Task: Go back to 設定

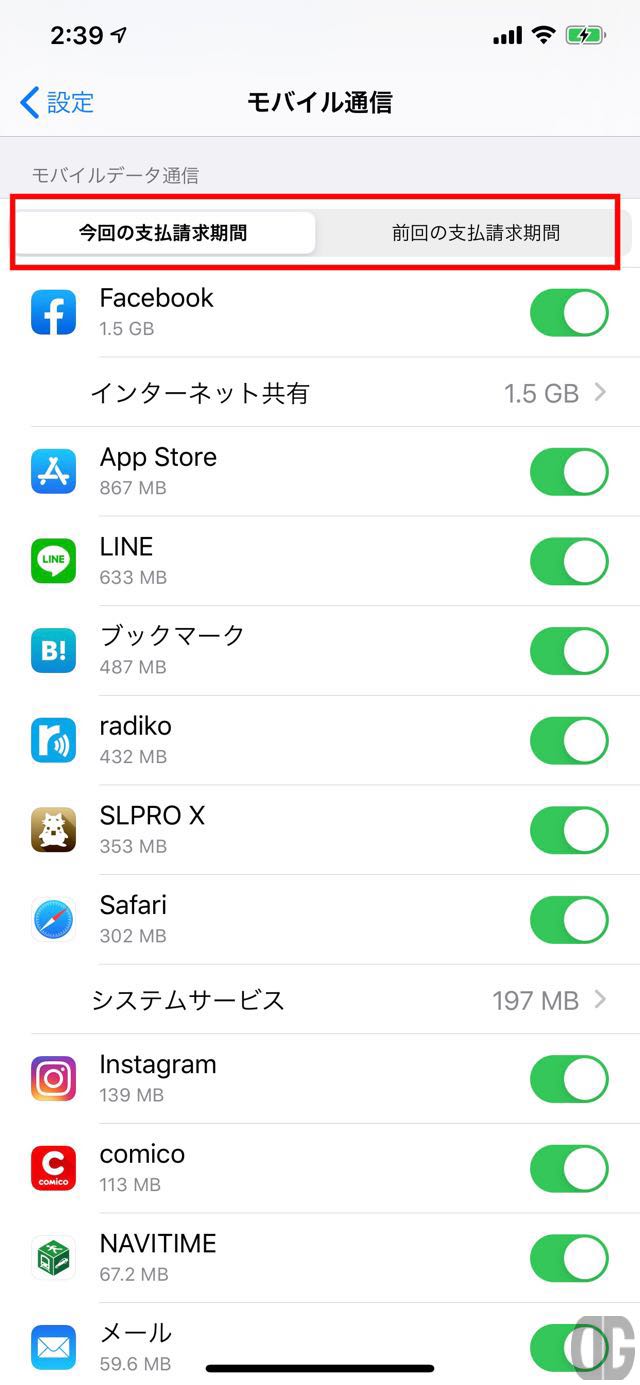Action: 57,102
